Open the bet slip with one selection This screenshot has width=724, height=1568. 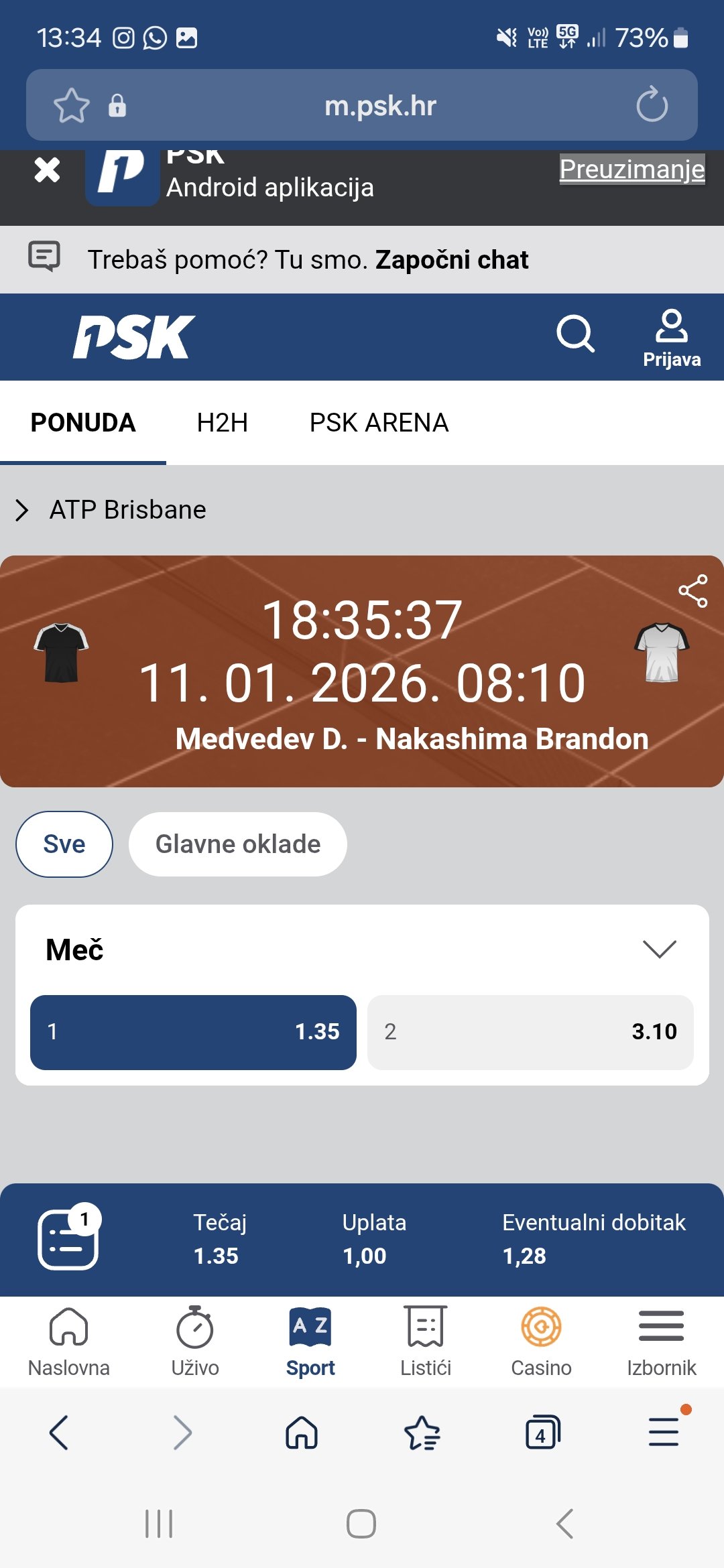pyautogui.click(x=68, y=1238)
